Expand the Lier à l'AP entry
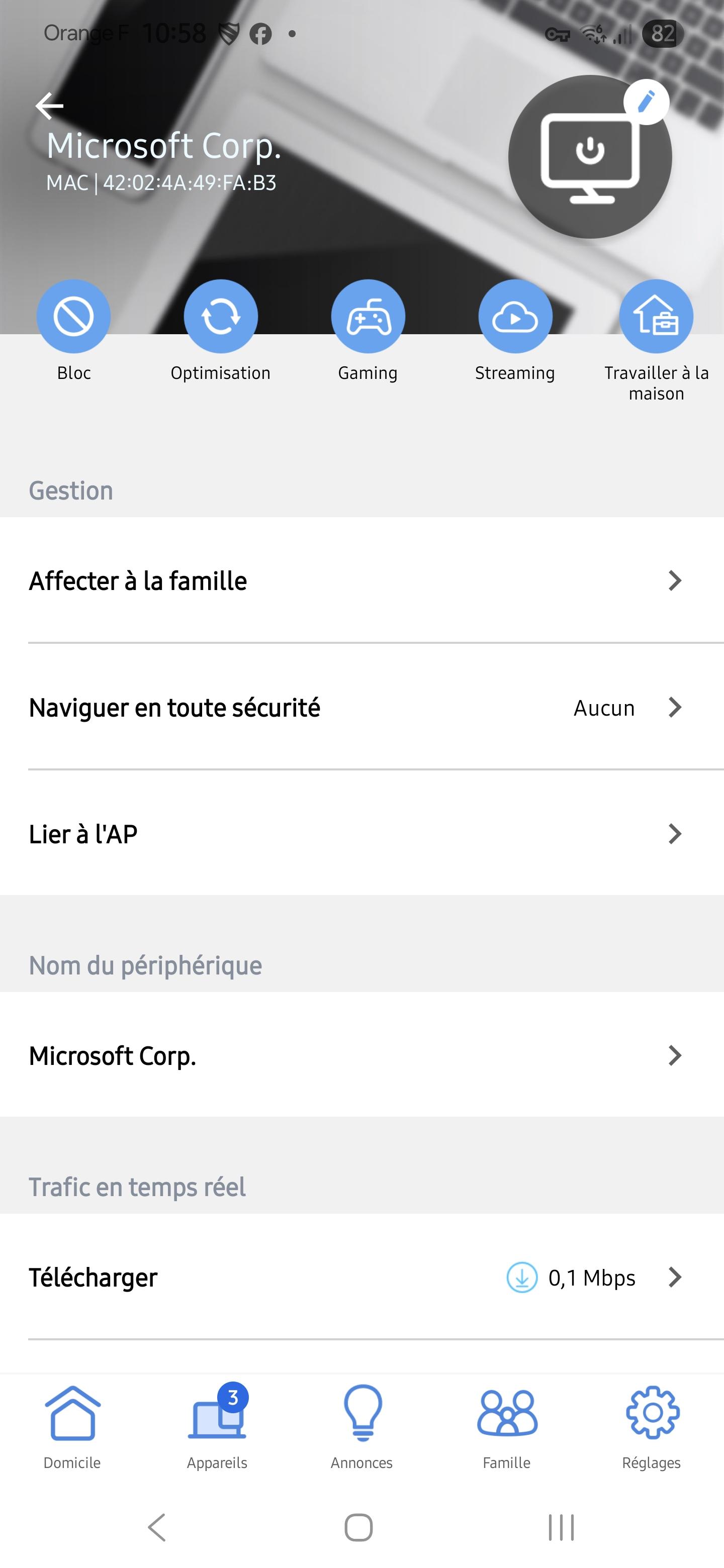Viewport: 724px width, 1568px height. (361, 834)
